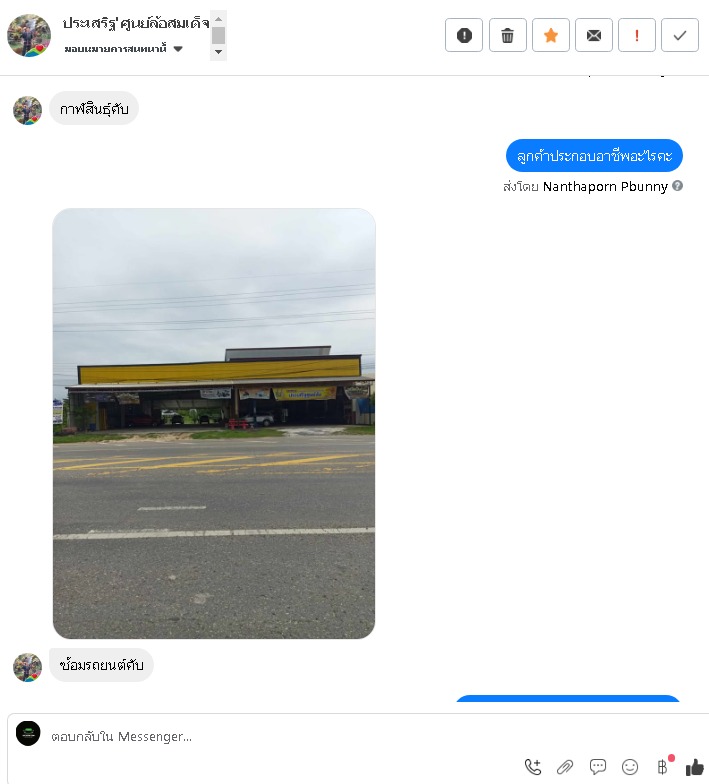
Task: Flag the conversation with the red exclamation
Action: pos(637,35)
